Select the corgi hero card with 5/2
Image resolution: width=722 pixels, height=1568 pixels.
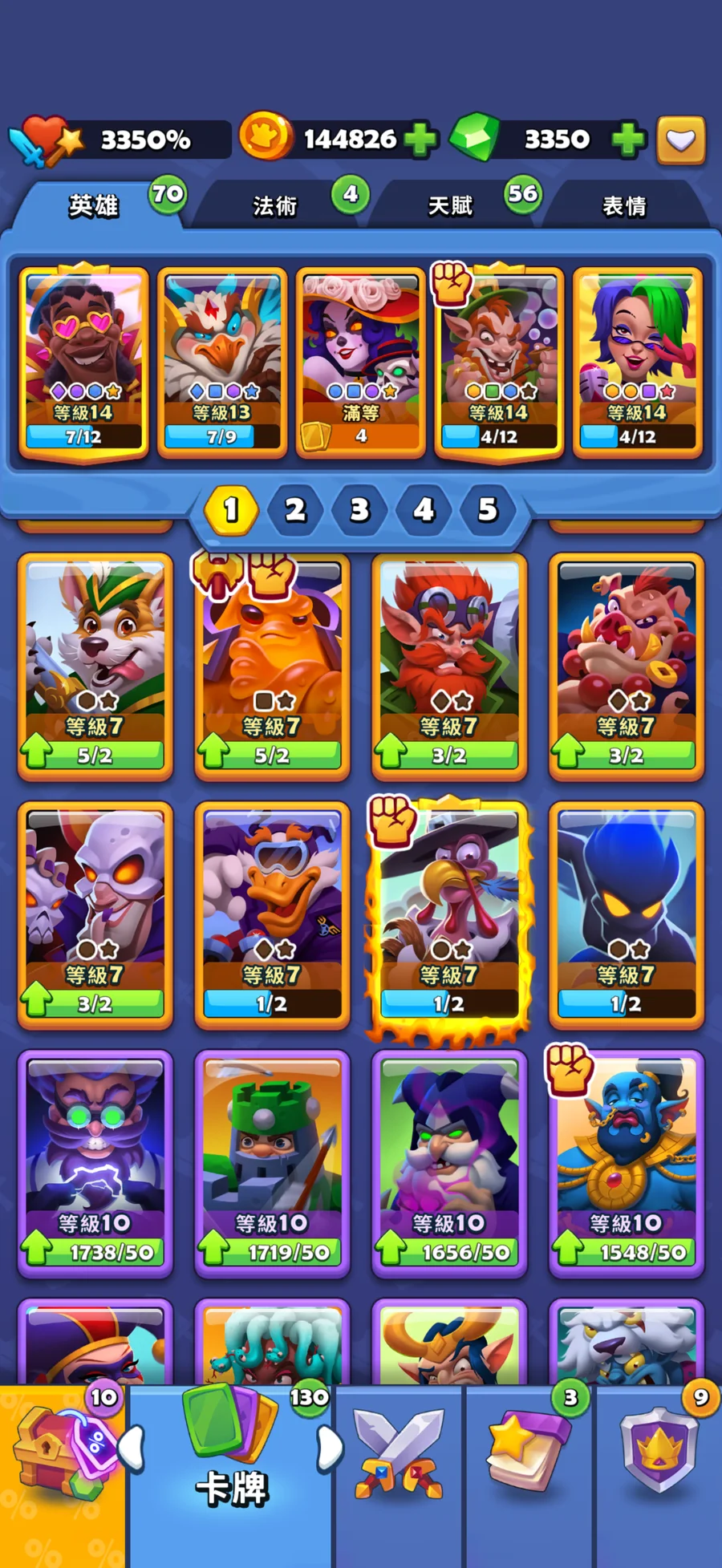coord(95,666)
